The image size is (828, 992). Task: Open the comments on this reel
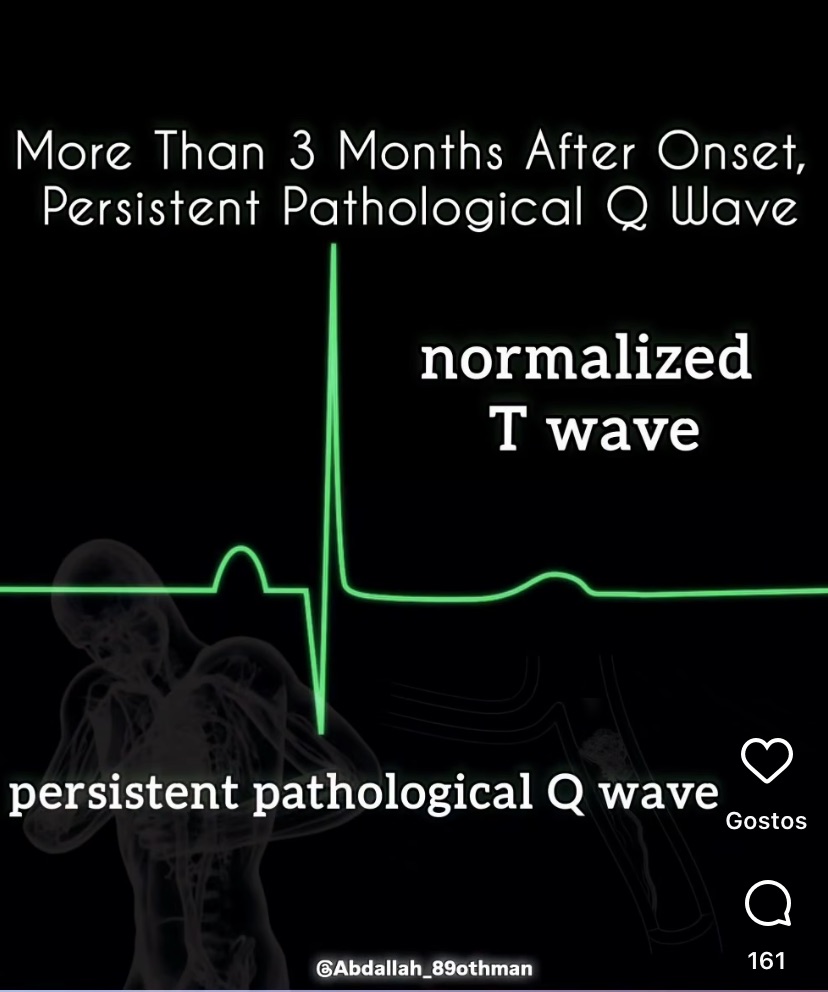point(767,905)
